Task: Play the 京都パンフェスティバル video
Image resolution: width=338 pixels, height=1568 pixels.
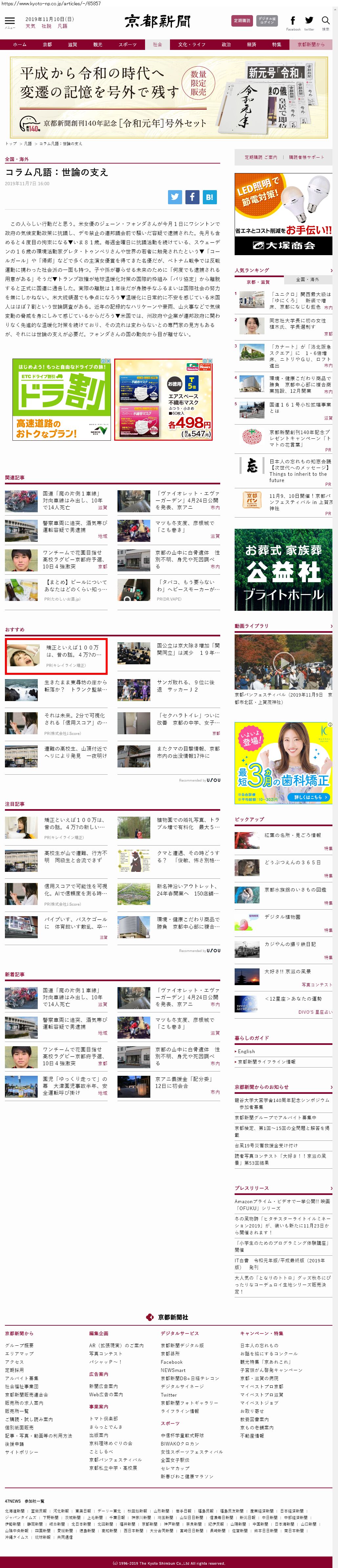Action: click(283, 662)
